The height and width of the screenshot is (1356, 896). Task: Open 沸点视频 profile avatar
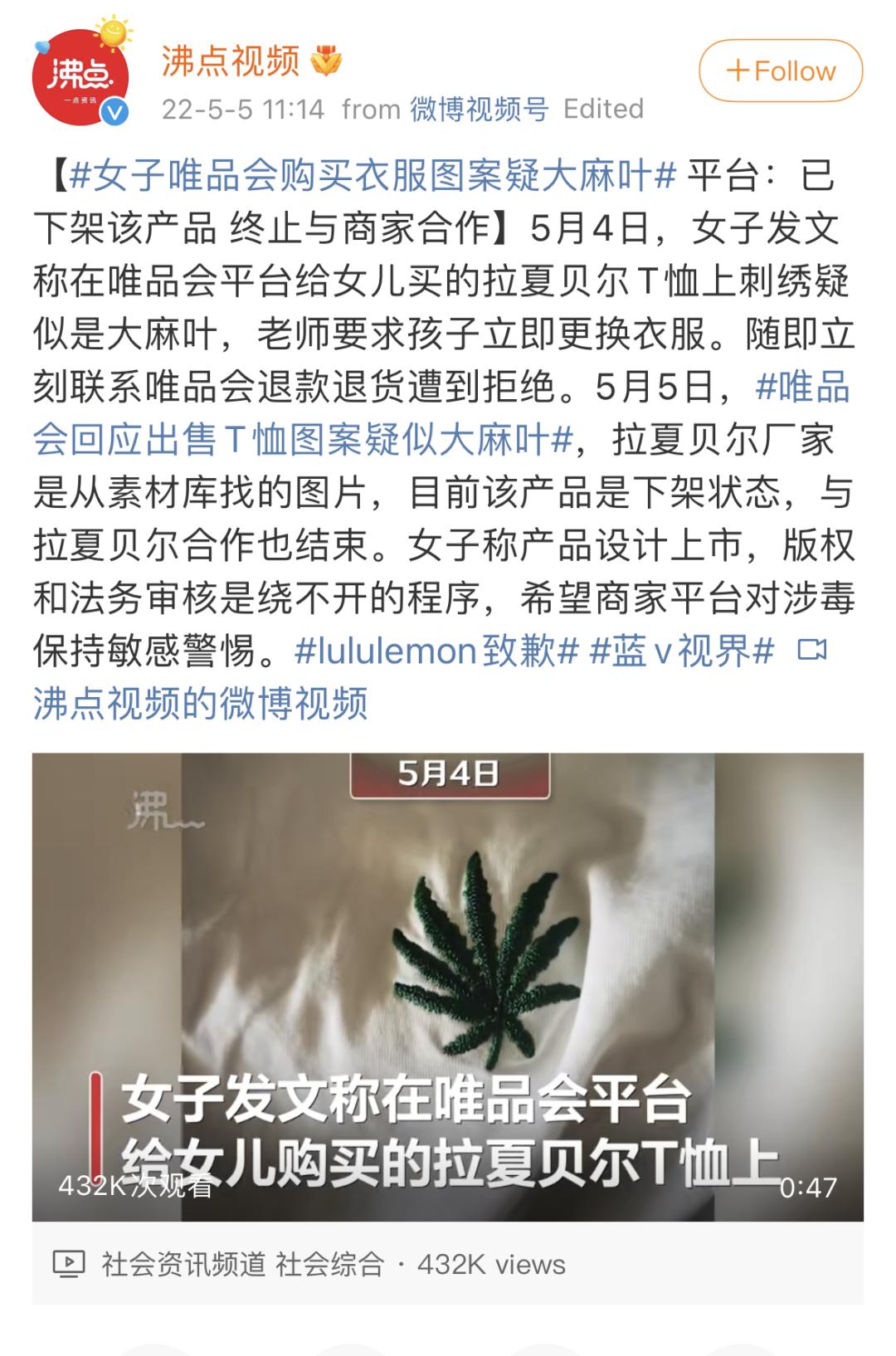(x=80, y=77)
